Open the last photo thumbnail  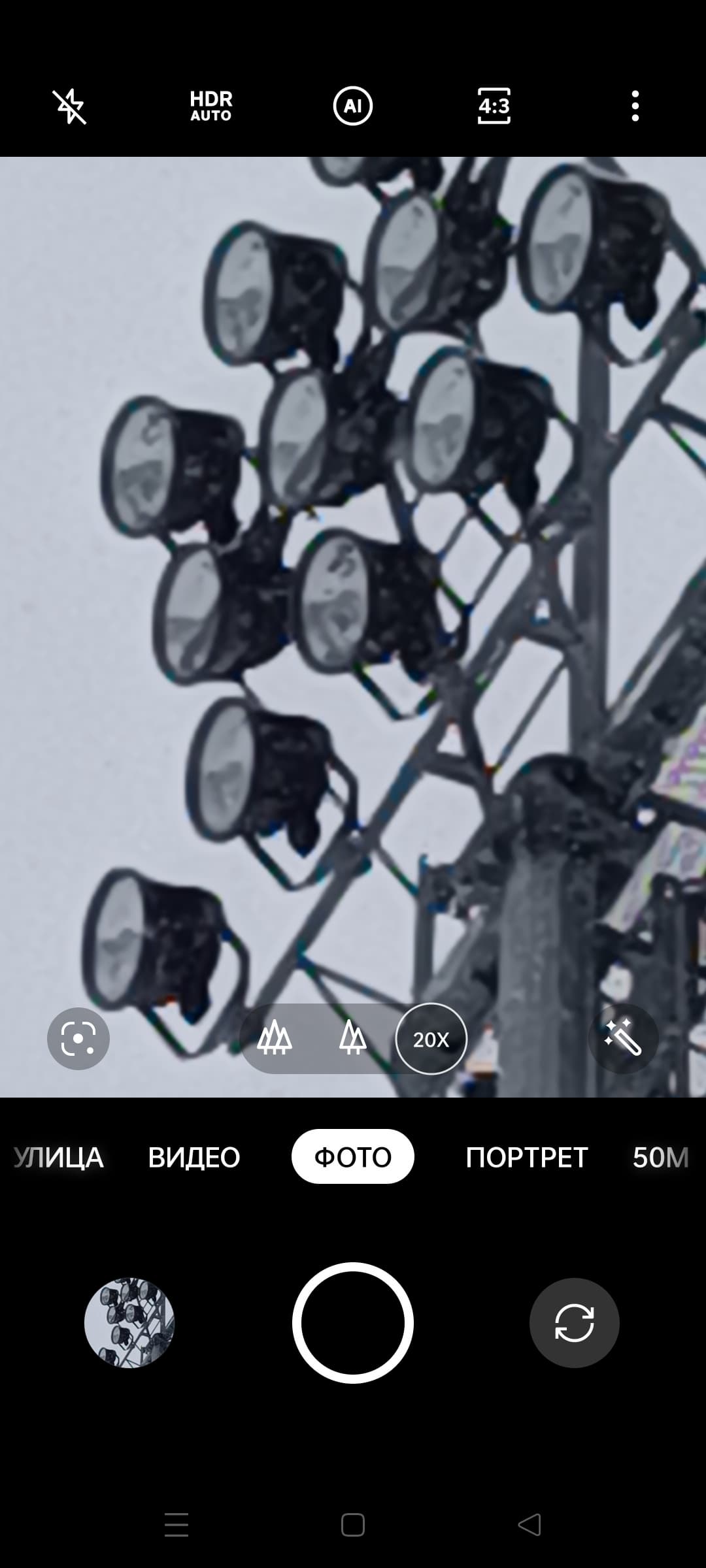tap(129, 1323)
